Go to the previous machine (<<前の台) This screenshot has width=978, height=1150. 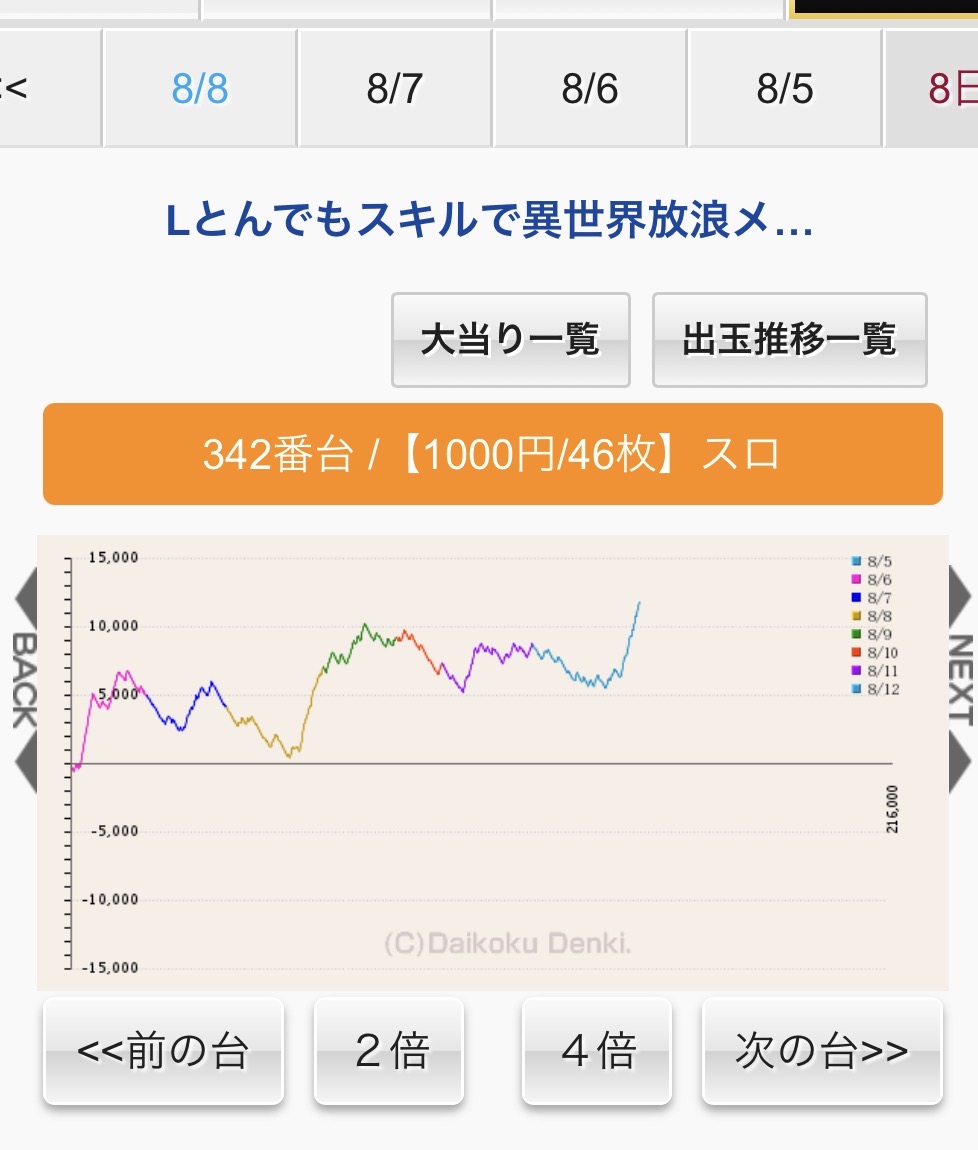tap(163, 1050)
